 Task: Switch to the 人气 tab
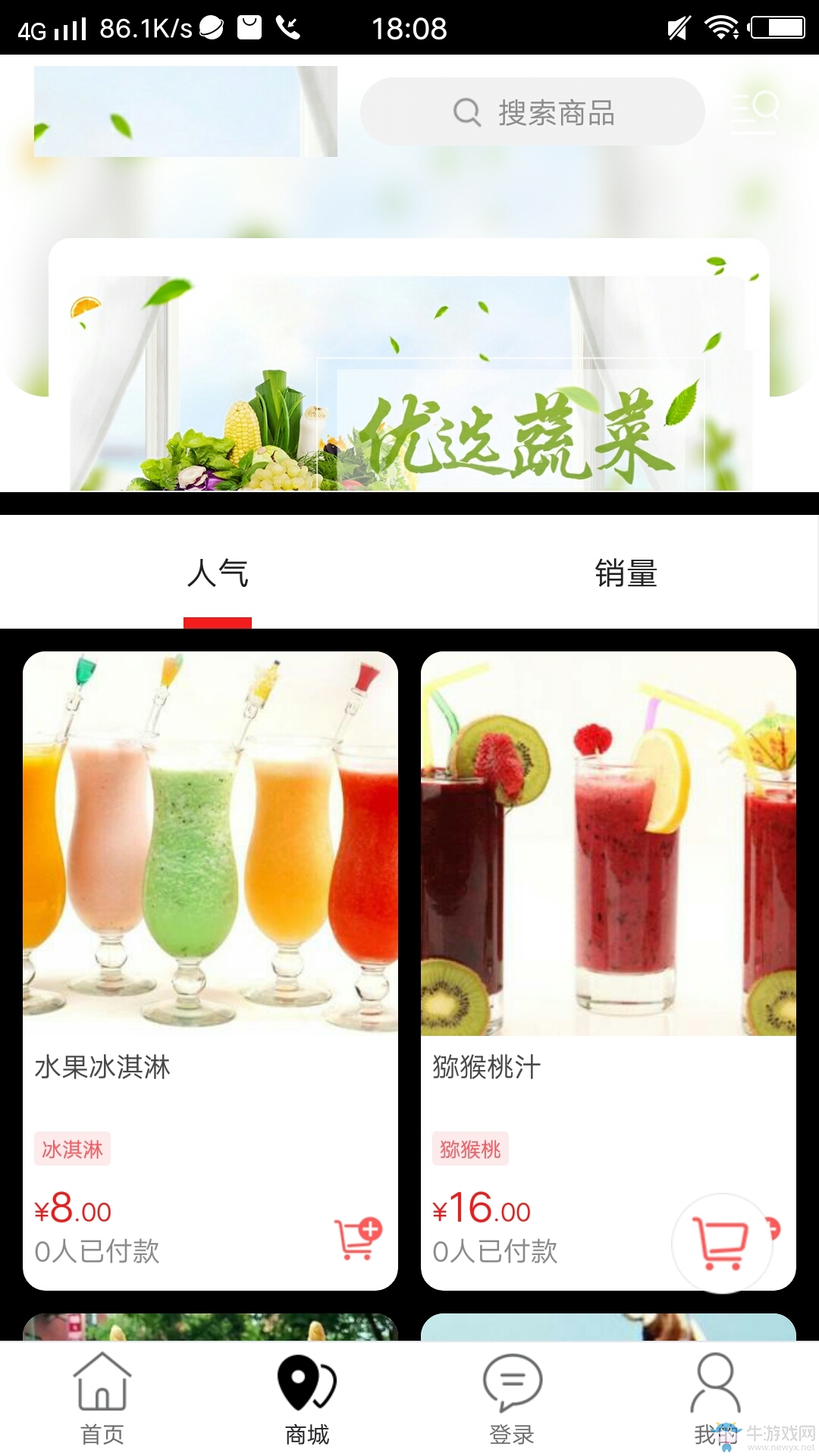pyautogui.click(x=218, y=573)
